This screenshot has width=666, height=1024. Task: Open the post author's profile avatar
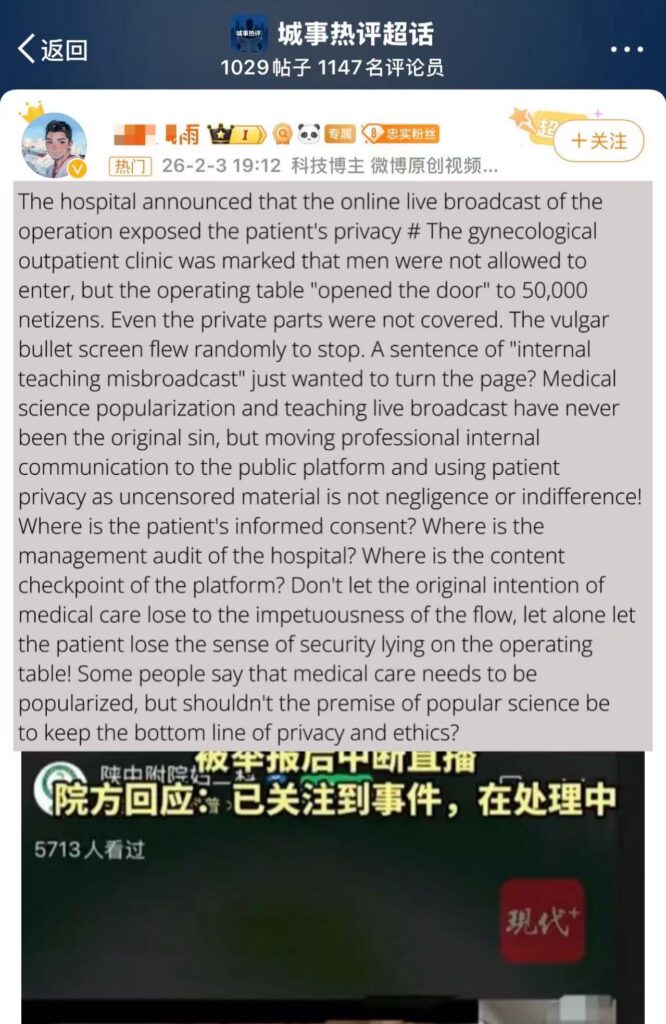[53, 145]
